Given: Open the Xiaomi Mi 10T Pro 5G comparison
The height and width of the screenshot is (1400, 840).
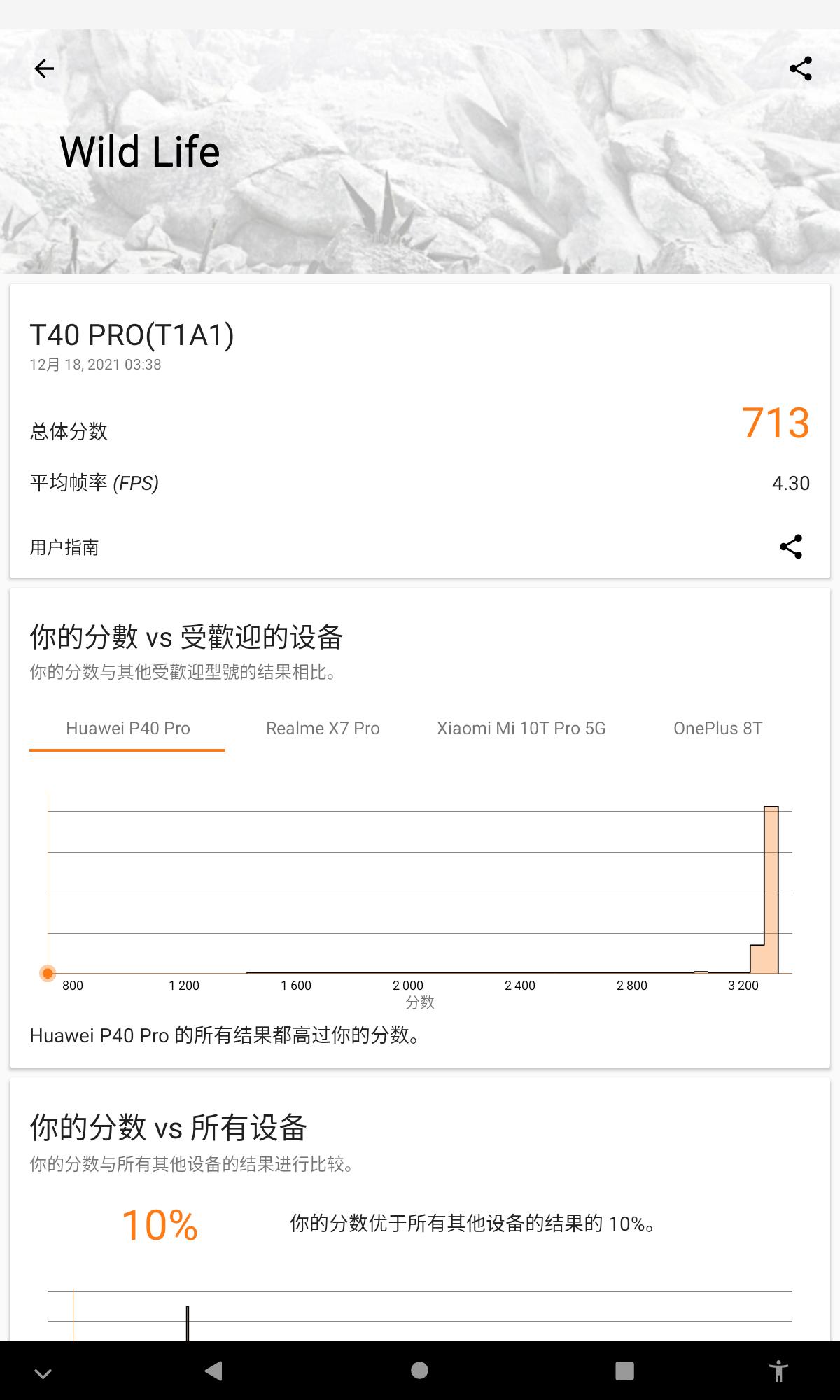Looking at the screenshot, I should point(521,728).
